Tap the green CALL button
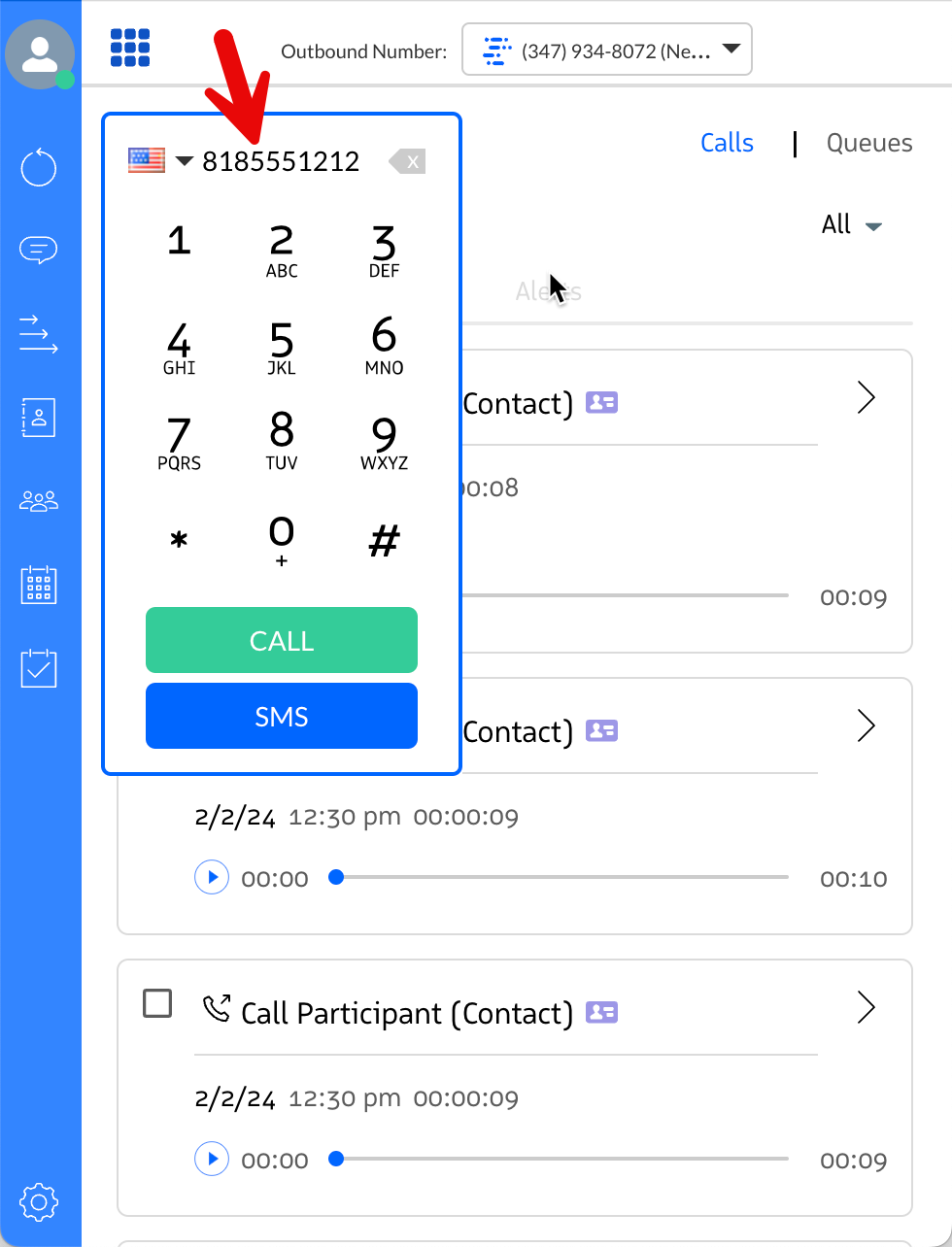 tap(282, 640)
